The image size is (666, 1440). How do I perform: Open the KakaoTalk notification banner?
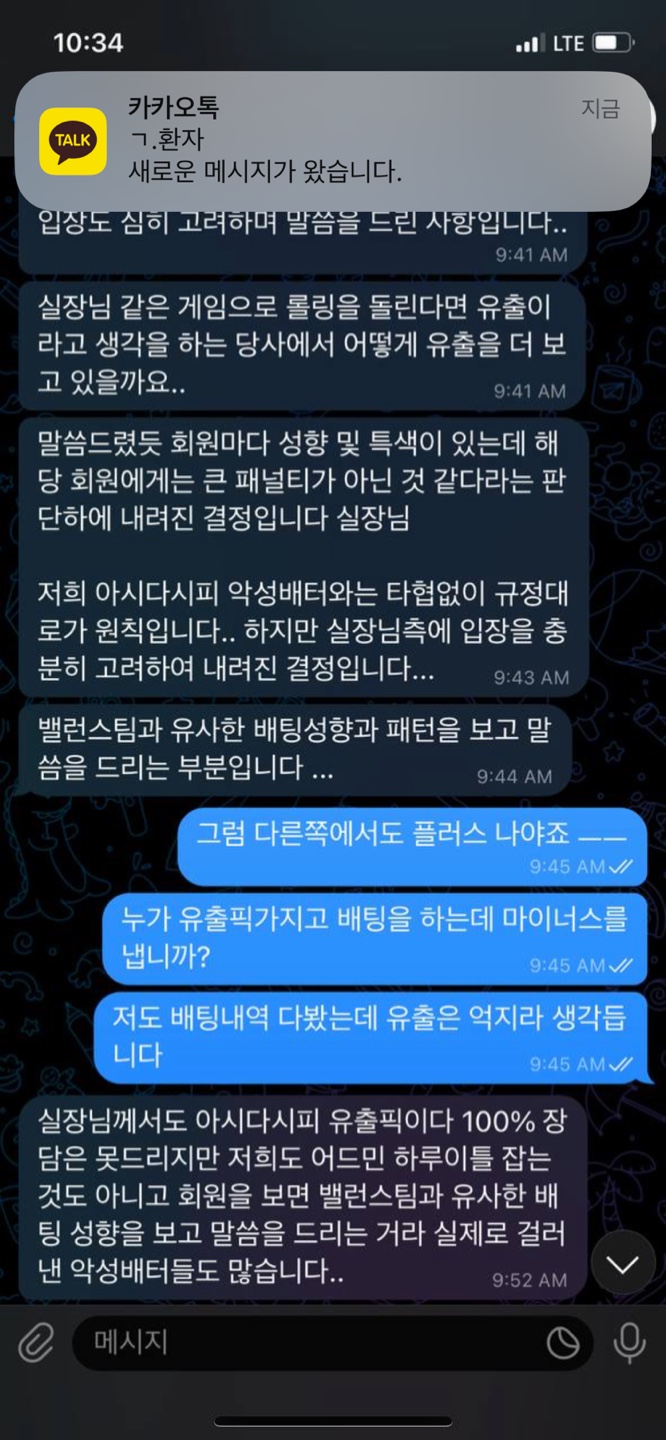333,140
